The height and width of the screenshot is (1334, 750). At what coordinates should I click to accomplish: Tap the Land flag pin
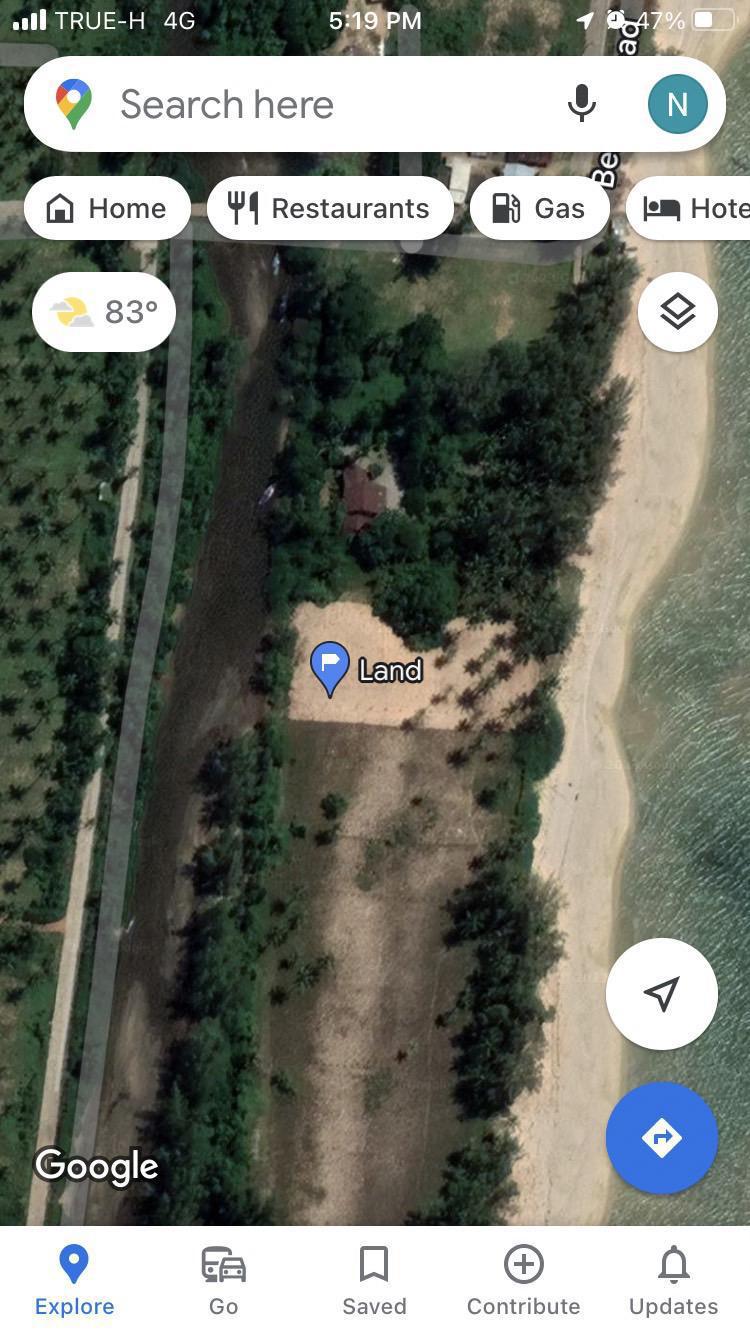click(x=329, y=669)
